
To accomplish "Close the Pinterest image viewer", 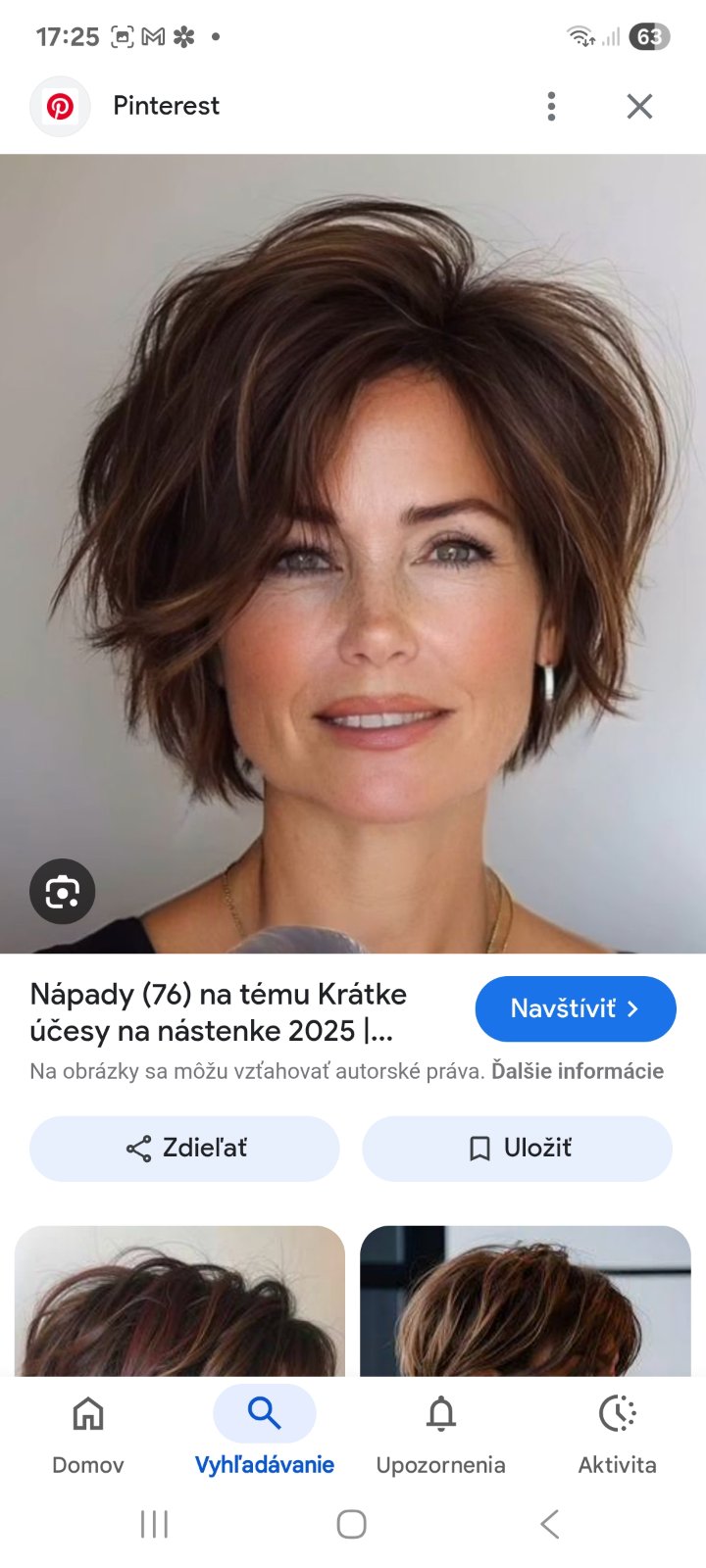I will [639, 106].
